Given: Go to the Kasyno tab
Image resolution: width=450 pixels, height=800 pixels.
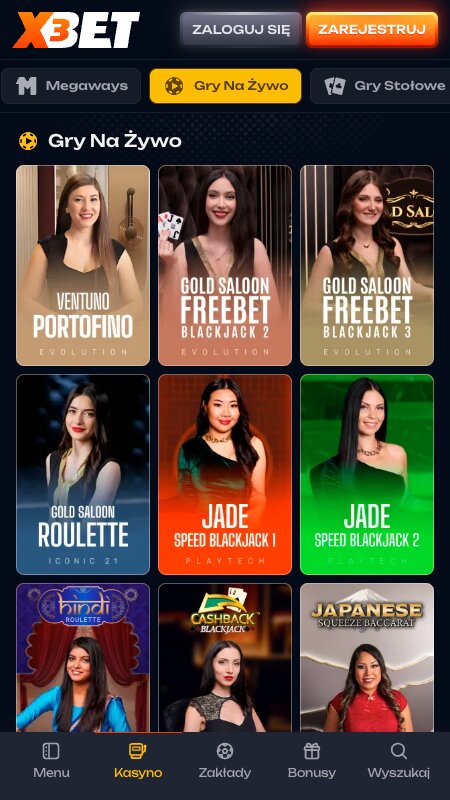Looking at the screenshot, I should pyautogui.click(x=138, y=761).
